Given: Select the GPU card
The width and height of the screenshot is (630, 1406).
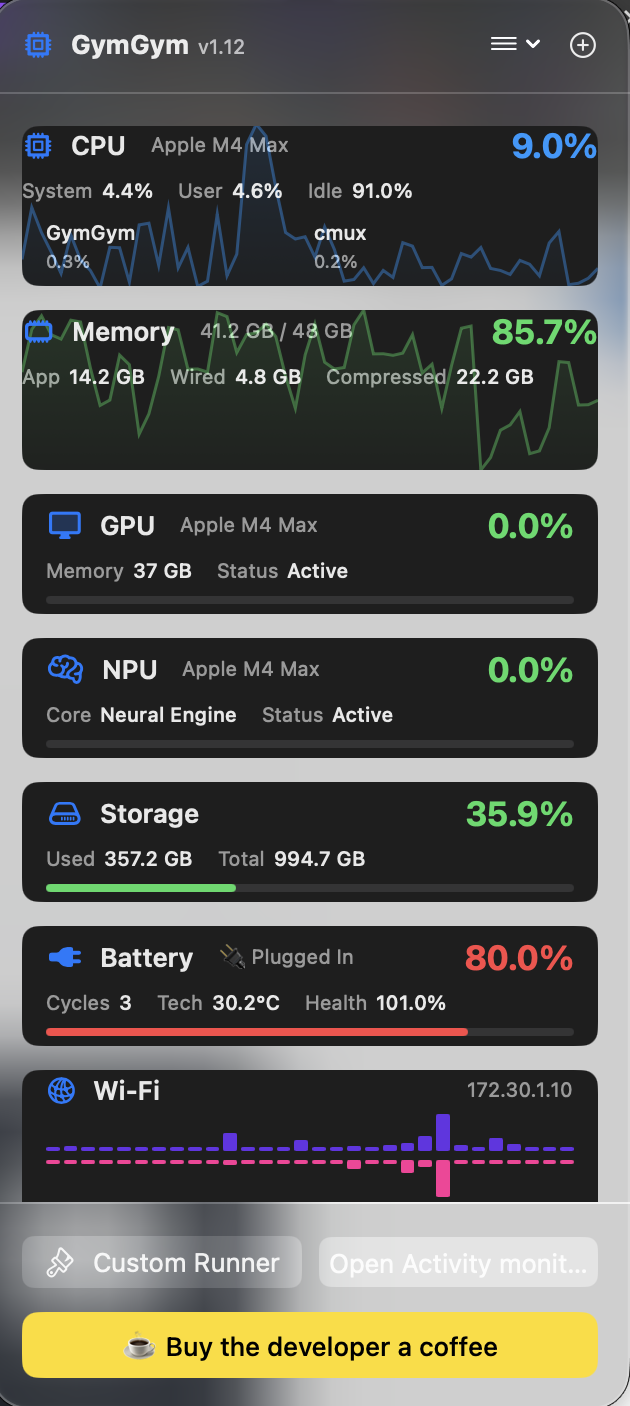Looking at the screenshot, I should click(x=310, y=553).
